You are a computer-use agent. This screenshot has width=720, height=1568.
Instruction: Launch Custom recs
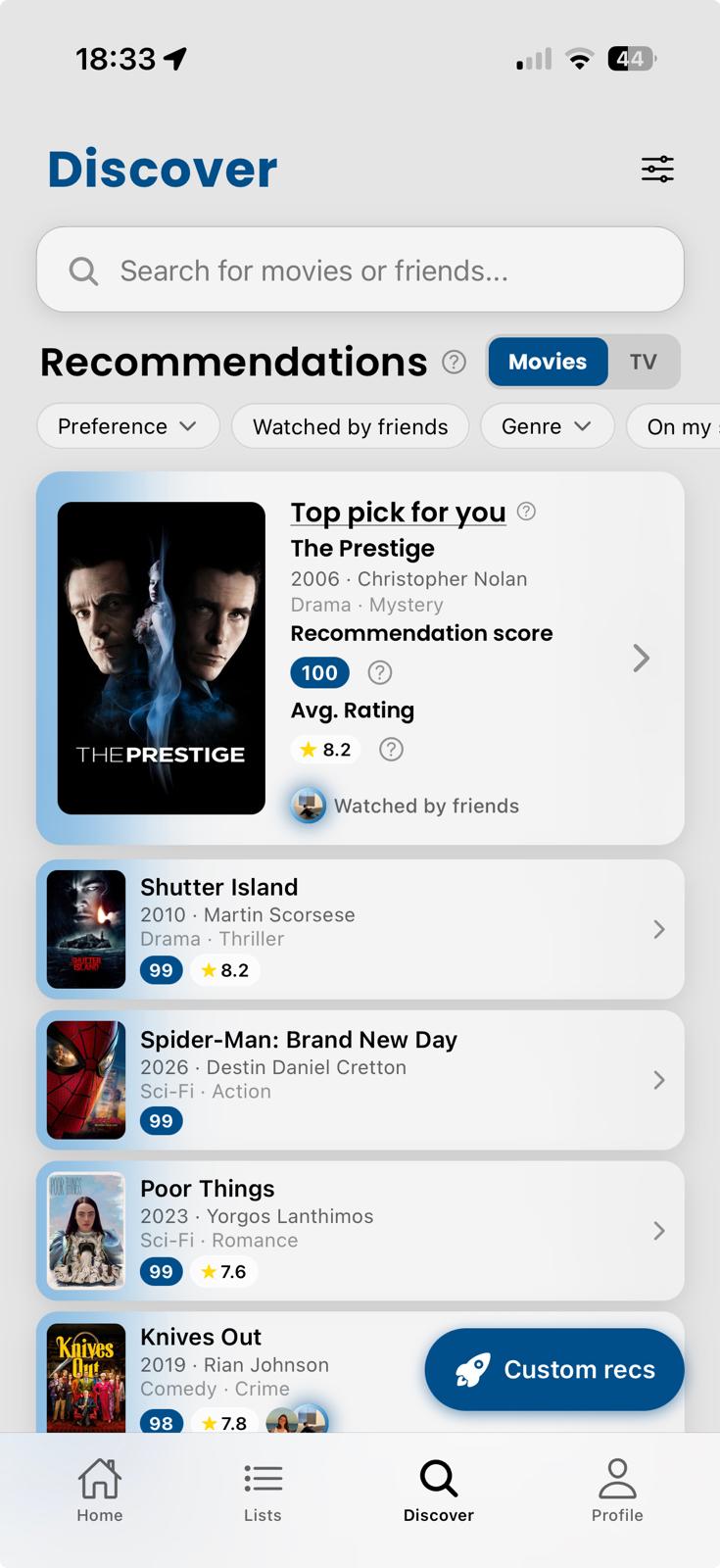tap(554, 1370)
